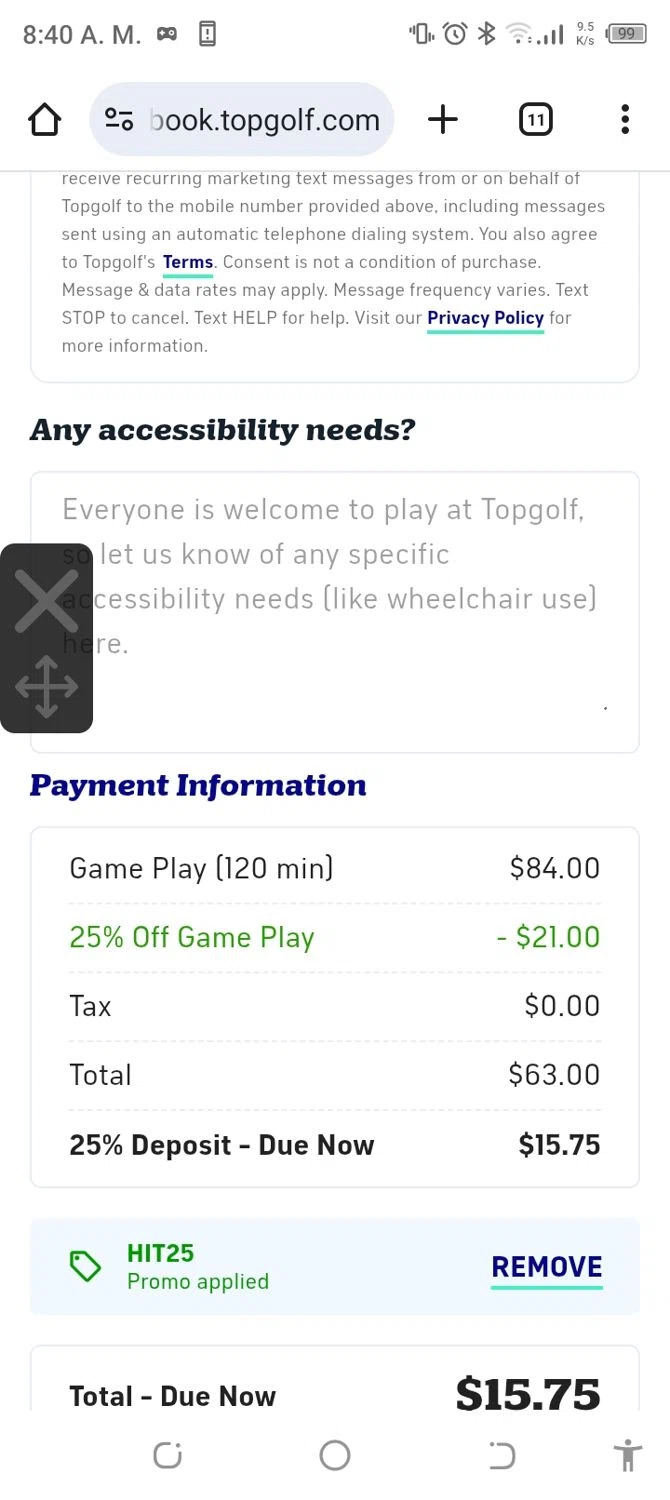Close the floating overlay with X
670x1500 pixels.
46,601
